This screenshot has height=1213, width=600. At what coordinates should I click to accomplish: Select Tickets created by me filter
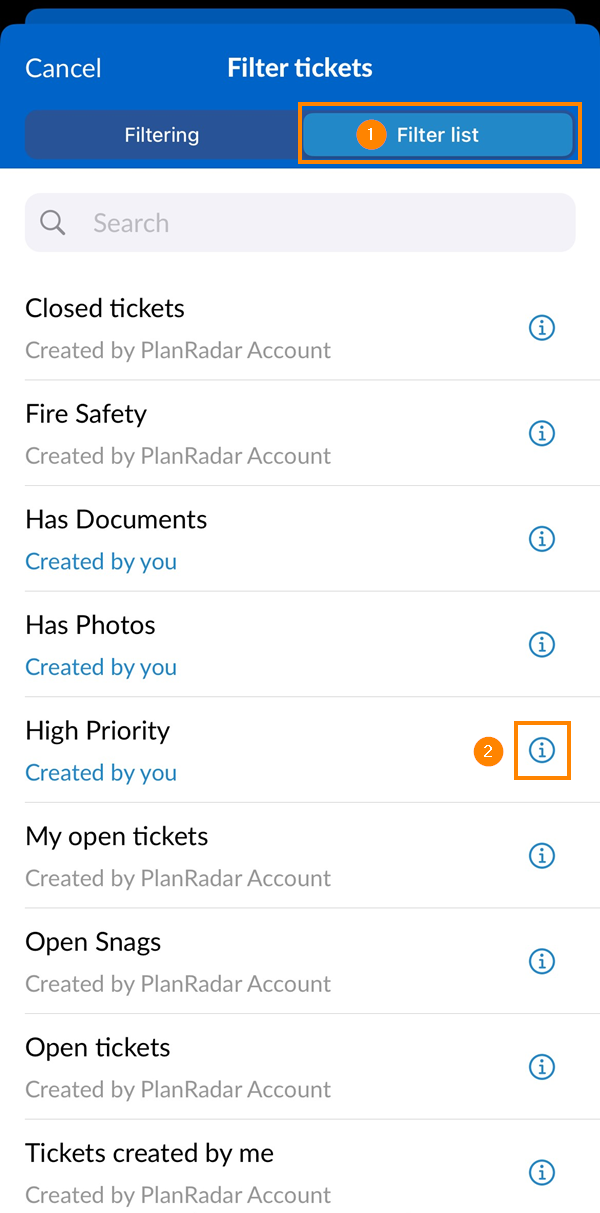coord(300,1168)
